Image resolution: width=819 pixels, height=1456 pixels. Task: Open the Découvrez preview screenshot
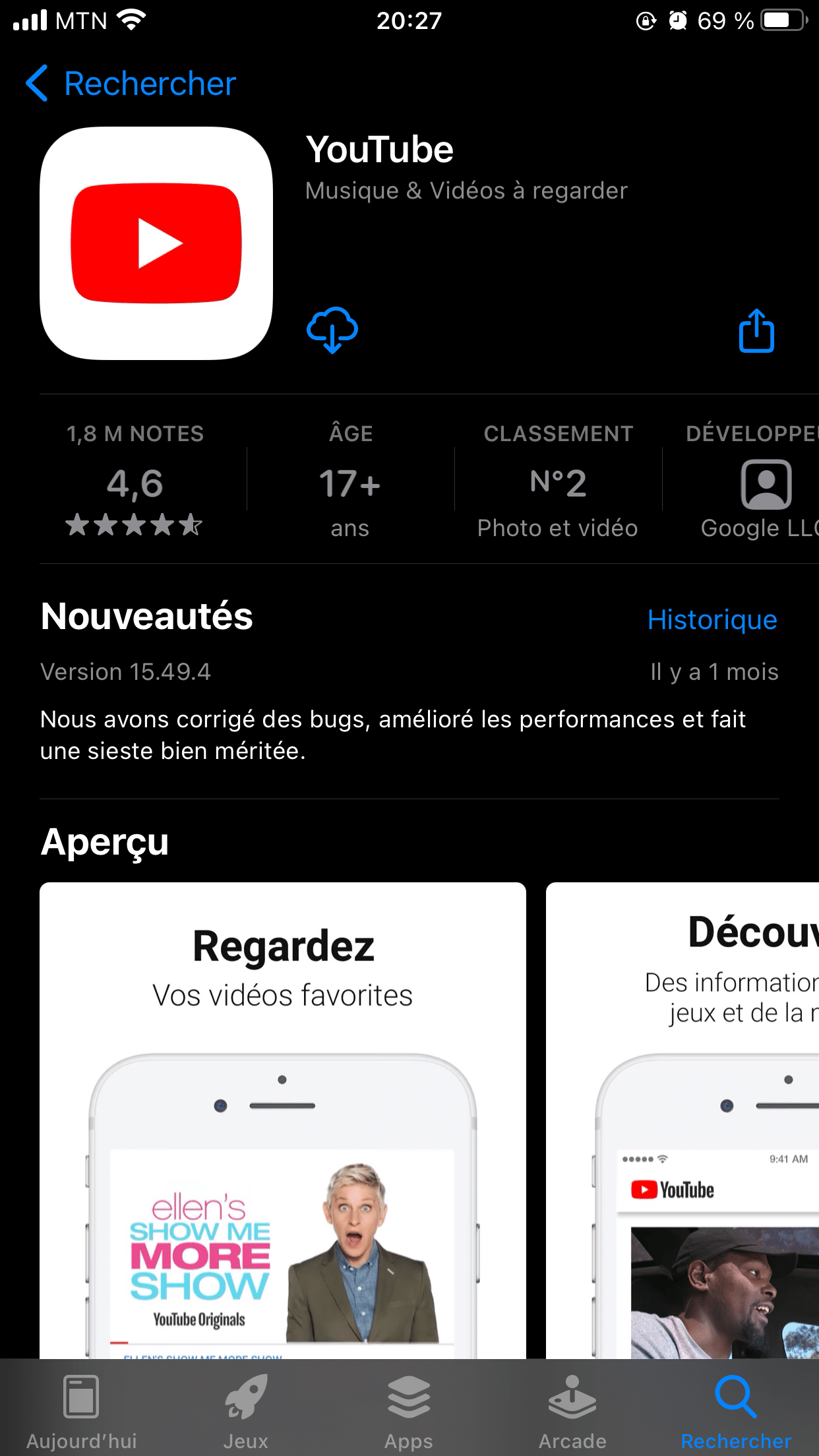682,1120
